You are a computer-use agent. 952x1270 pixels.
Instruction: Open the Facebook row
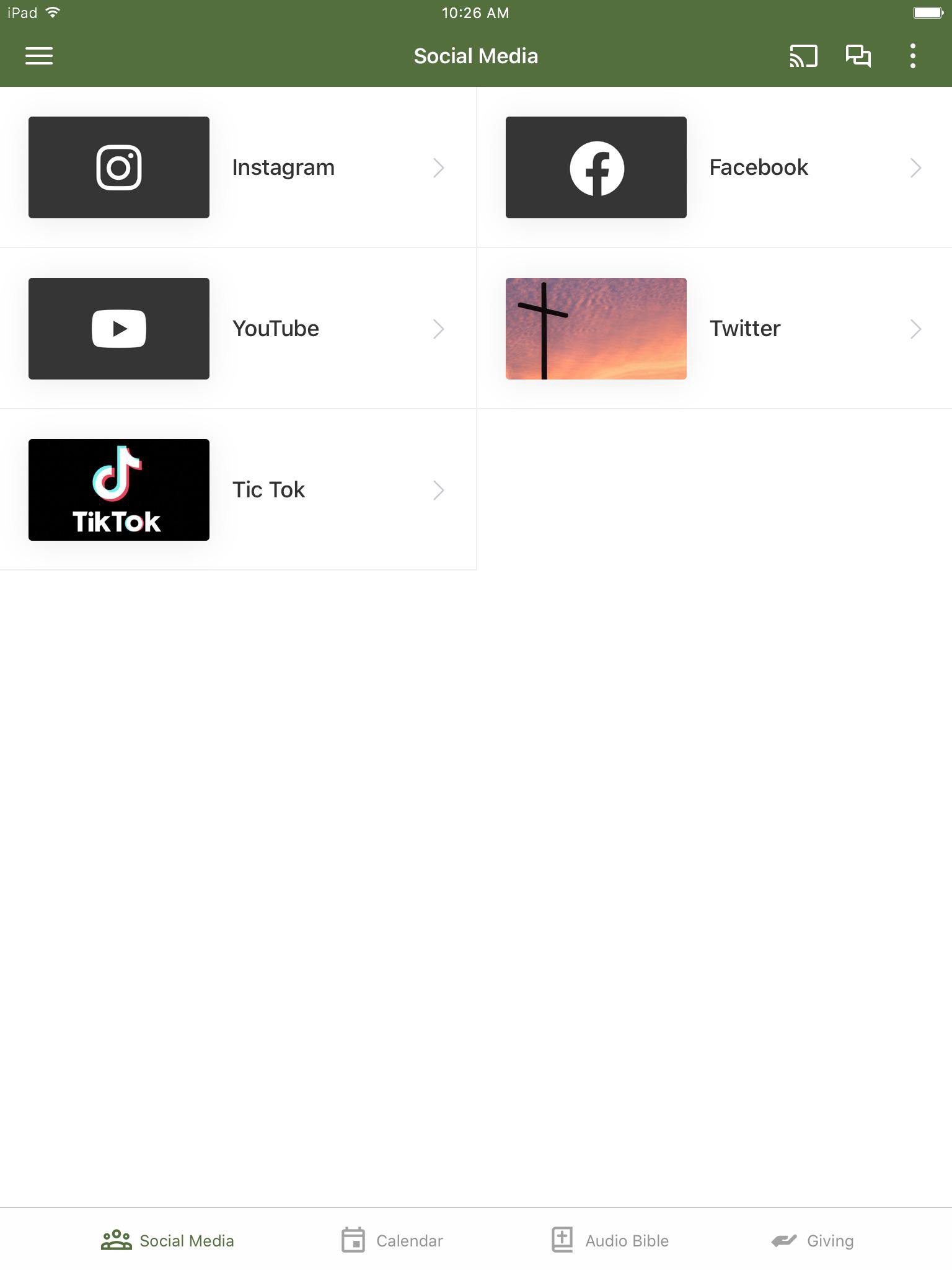click(x=714, y=167)
